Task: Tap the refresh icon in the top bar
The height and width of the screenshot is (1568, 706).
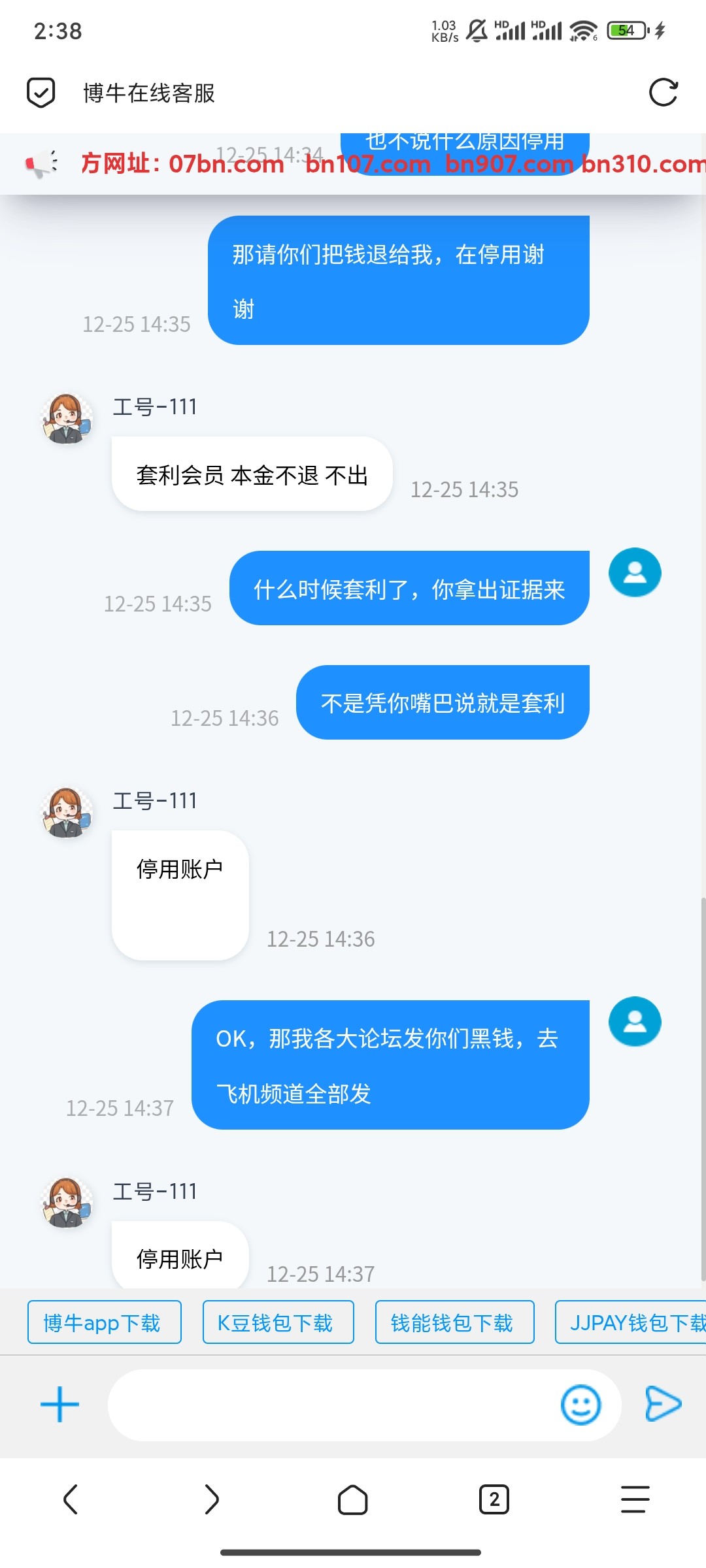Action: tap(664, 93)
